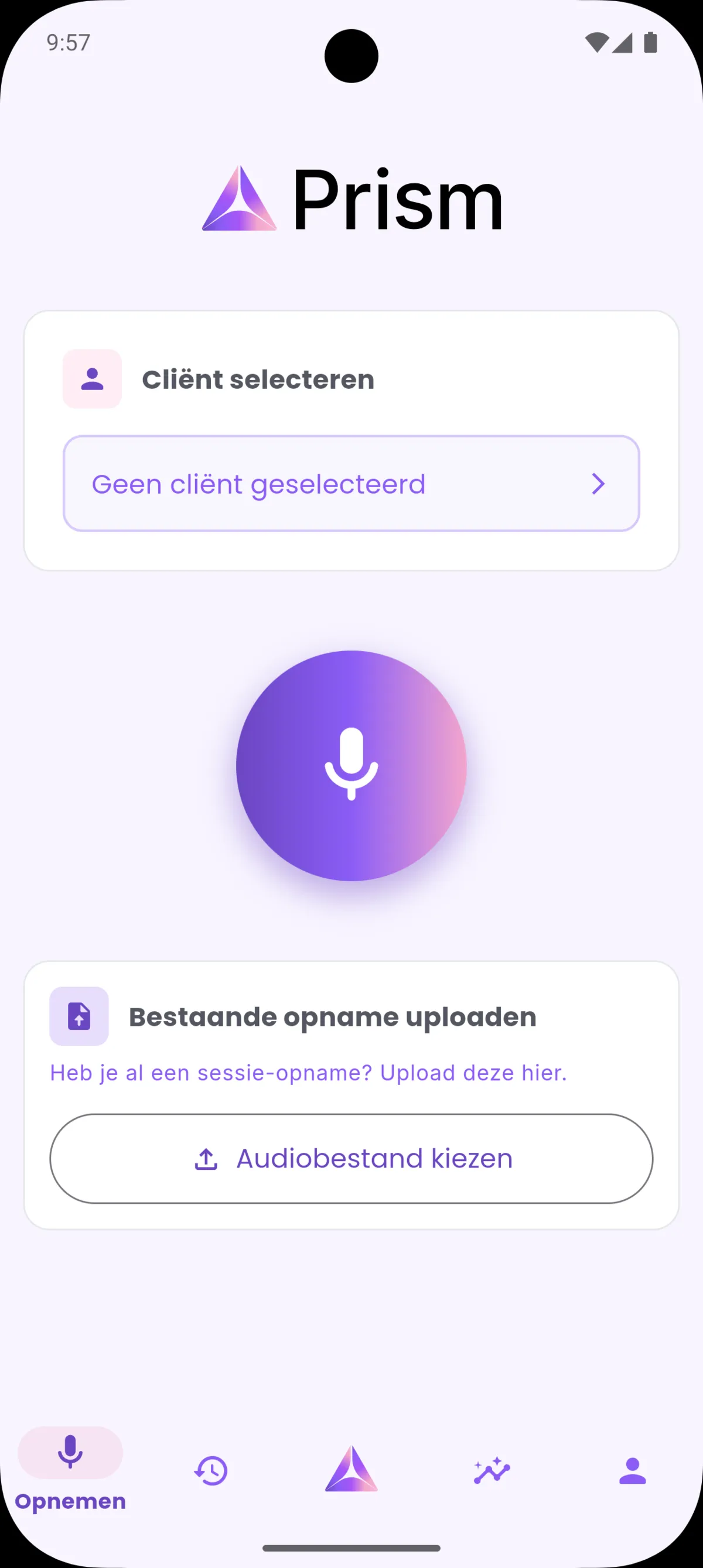Tap the Prism triangle logo at the top
Viewport: 703px width, 1568px height.
tap(239, 201)
